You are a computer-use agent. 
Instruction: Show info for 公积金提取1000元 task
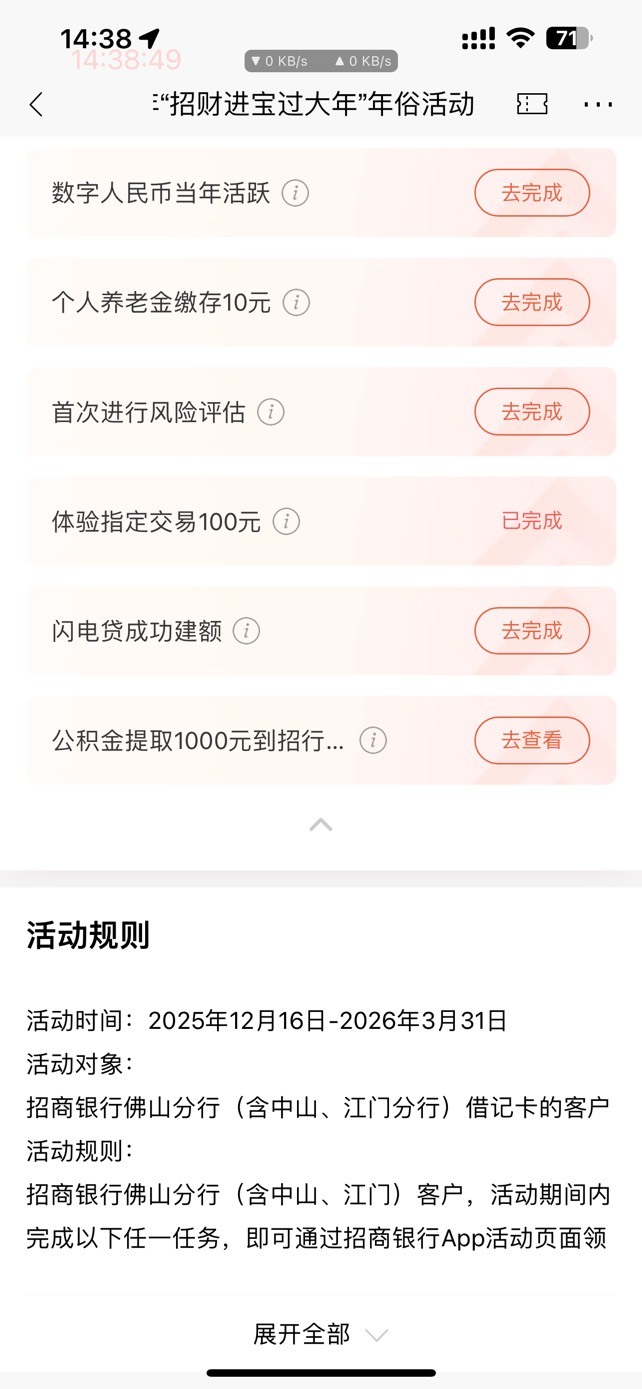pyautogui.click(x=373, y=741)
